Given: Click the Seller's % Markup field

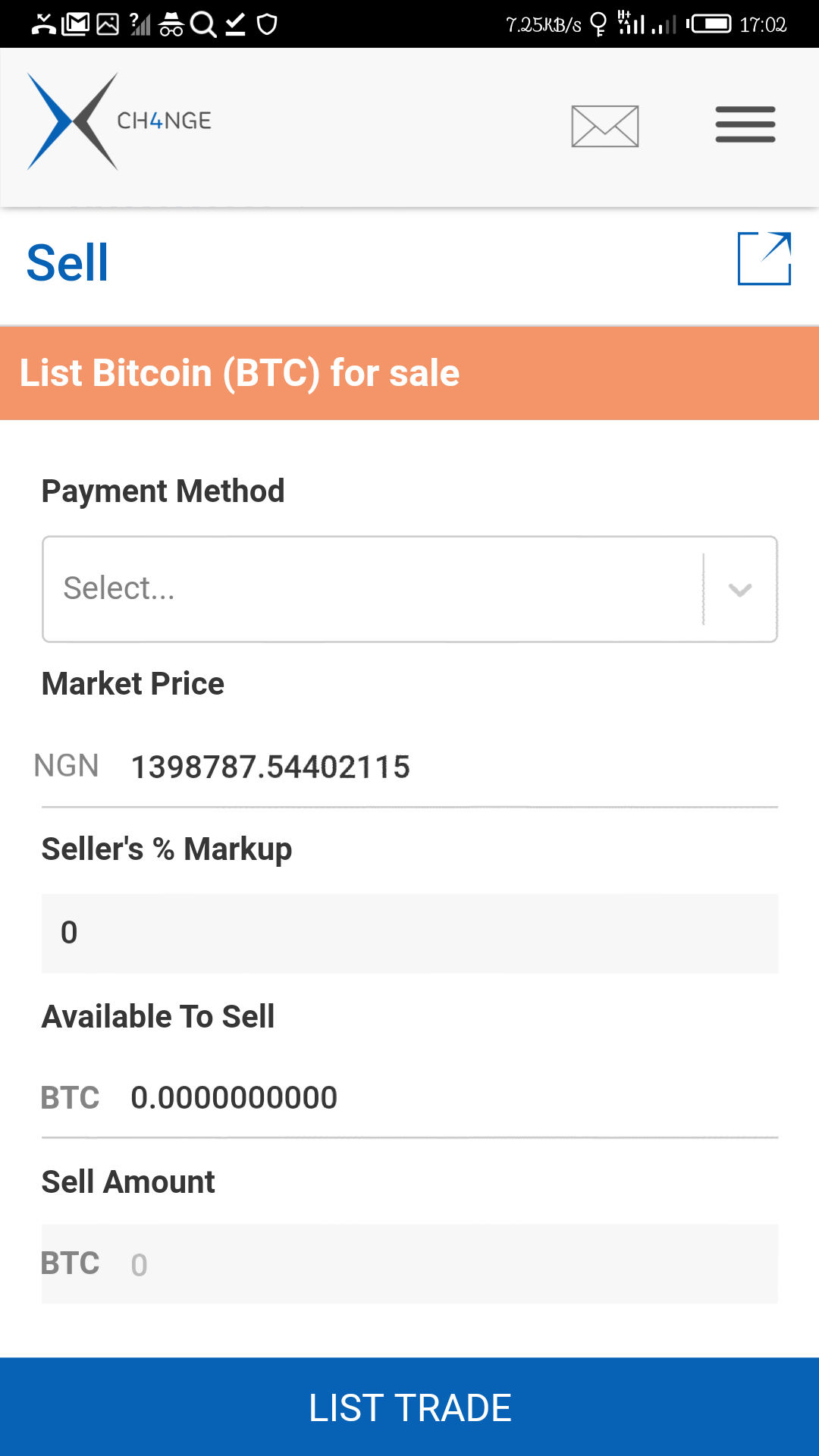Looking at the screenshot, I should pos(409,933).
